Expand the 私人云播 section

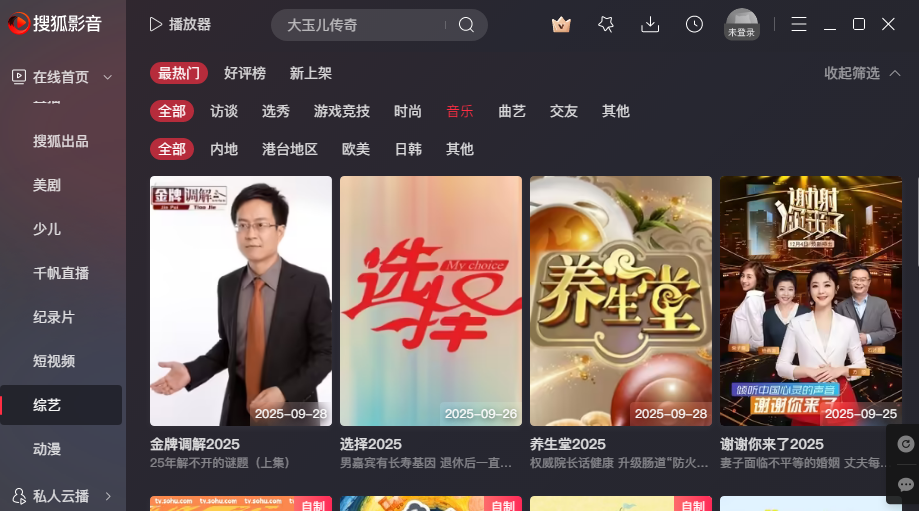coord(61,495)
